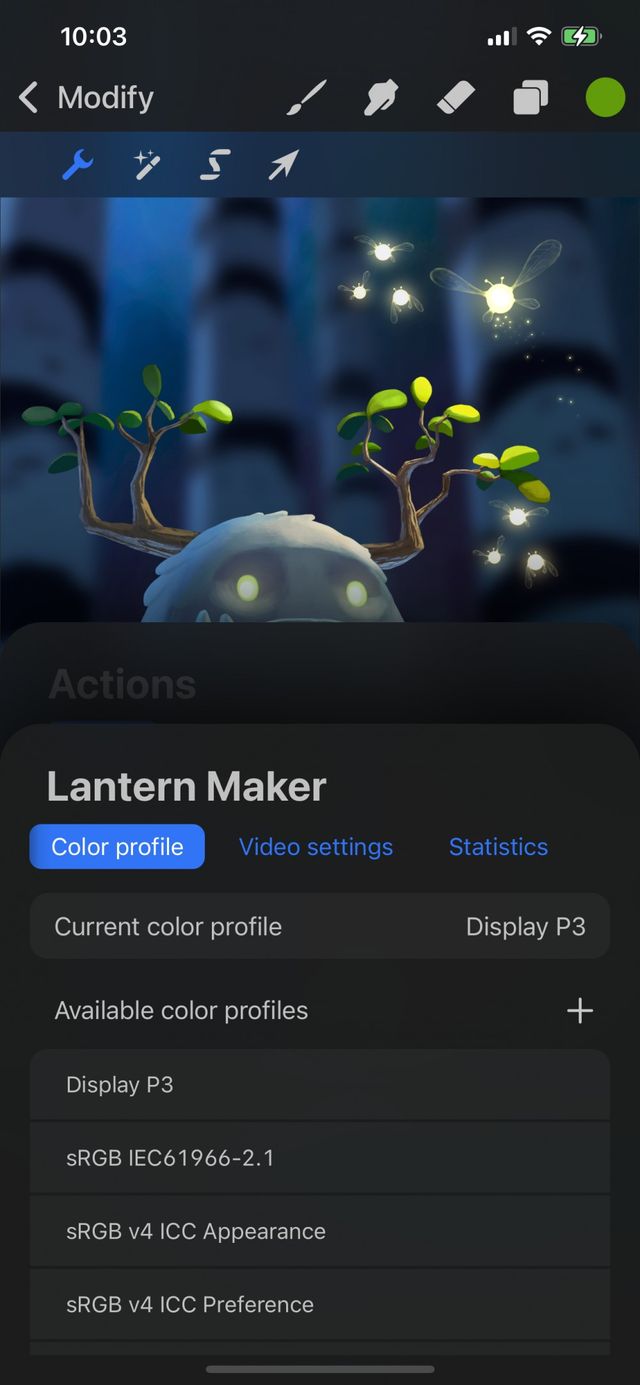The image size is (640, 1385).
Task: Choose the Display P3 profile from the list
Action: (320, 1085)
